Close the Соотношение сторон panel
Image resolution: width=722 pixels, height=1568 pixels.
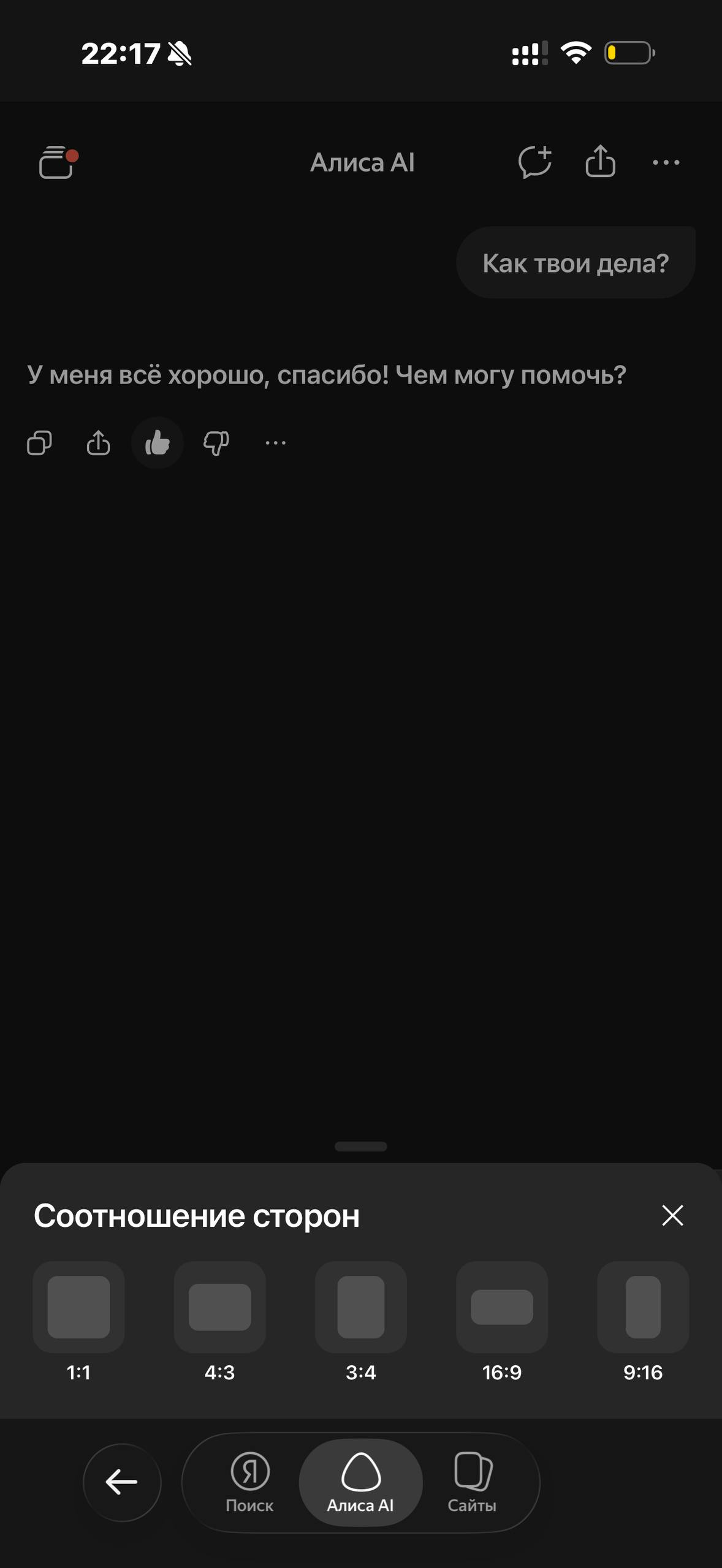point(672,1215)
